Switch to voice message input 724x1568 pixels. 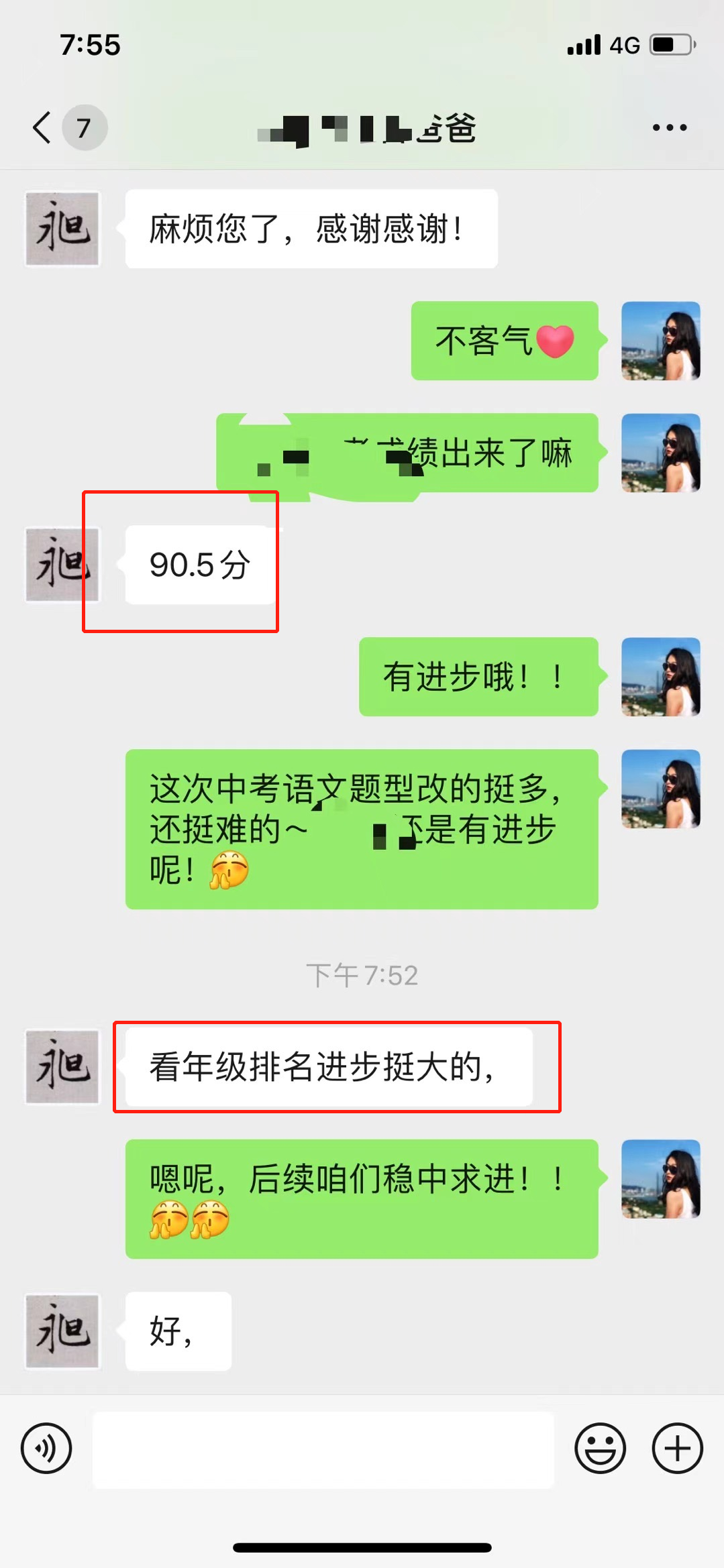(x=46, y=1448)
